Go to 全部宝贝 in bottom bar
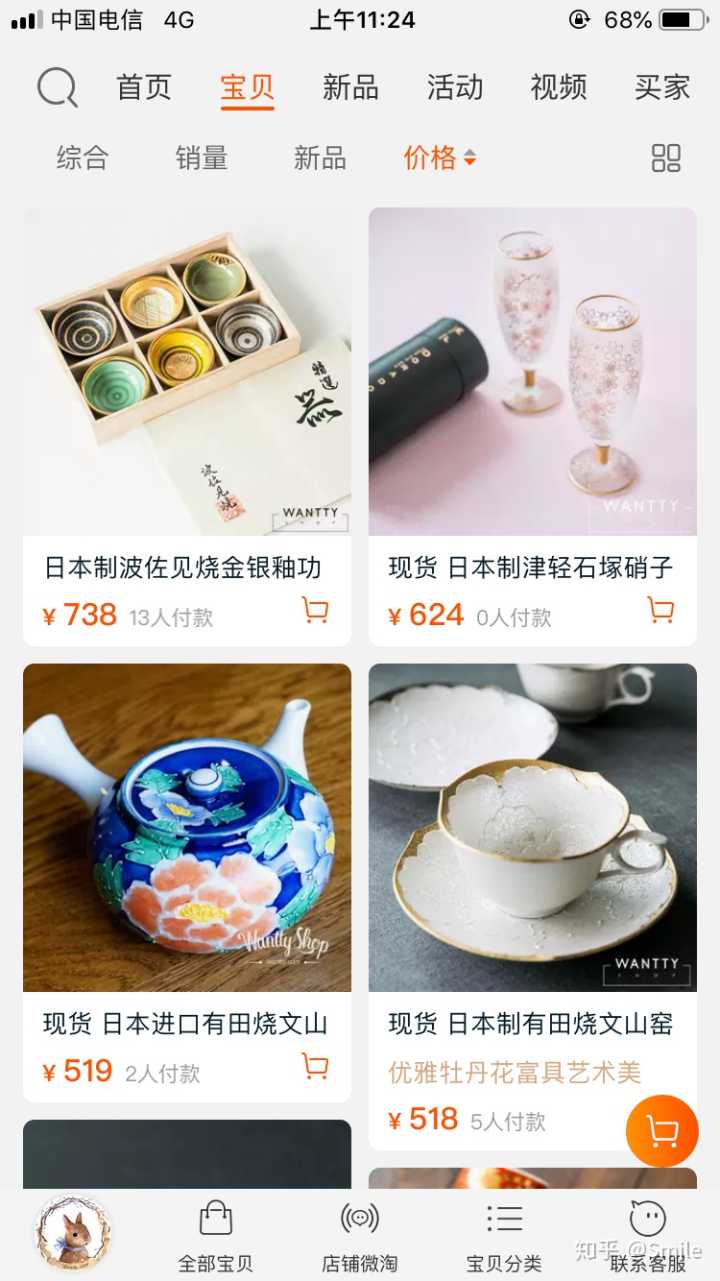This screenshot has height=1281, width=720. coord(216,1235)
